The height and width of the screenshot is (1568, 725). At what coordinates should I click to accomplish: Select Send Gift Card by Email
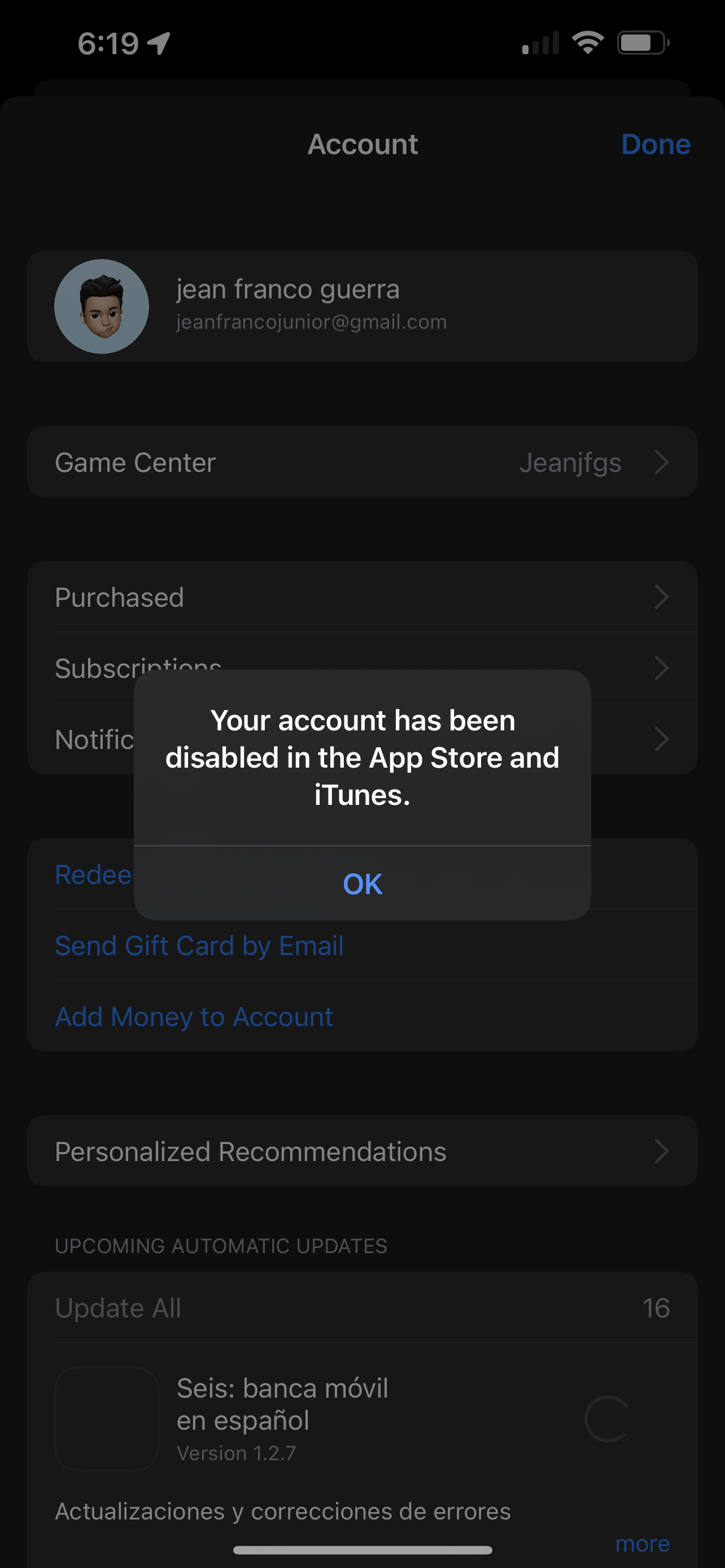[x=200, y=946]
